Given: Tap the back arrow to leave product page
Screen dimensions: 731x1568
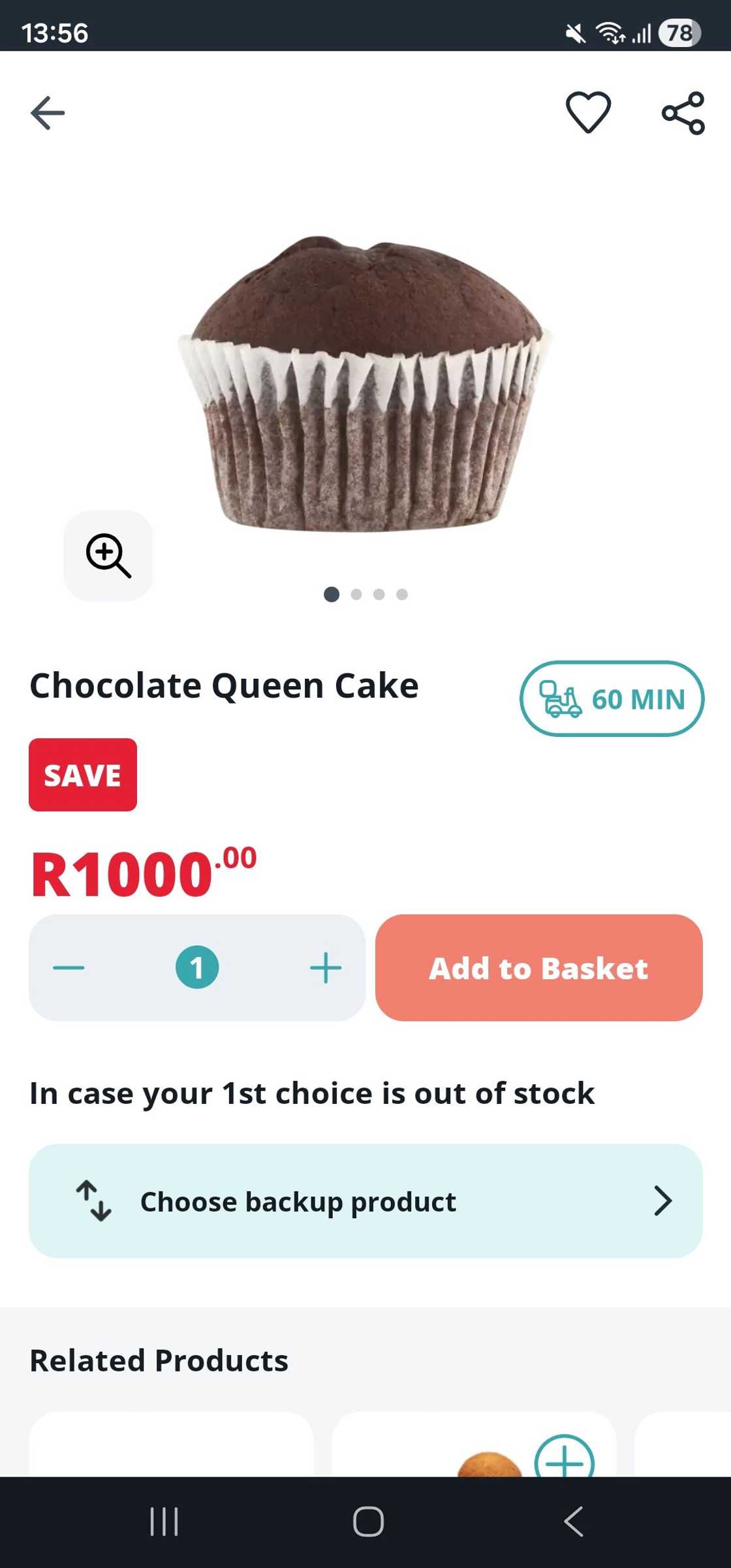Looking at the screenshot, I should (x=46, y=112).
